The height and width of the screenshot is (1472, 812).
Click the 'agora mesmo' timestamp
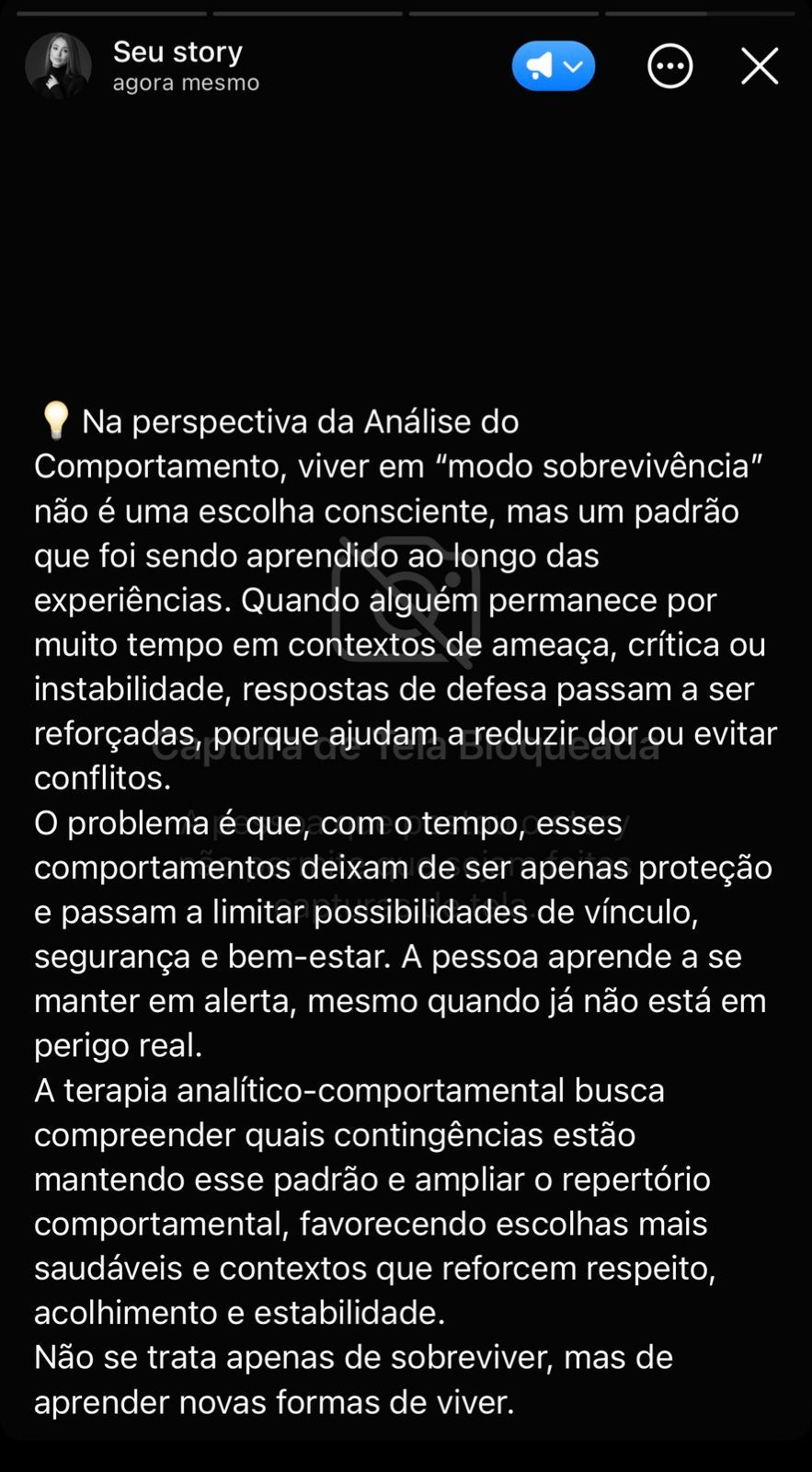(186, 82)
